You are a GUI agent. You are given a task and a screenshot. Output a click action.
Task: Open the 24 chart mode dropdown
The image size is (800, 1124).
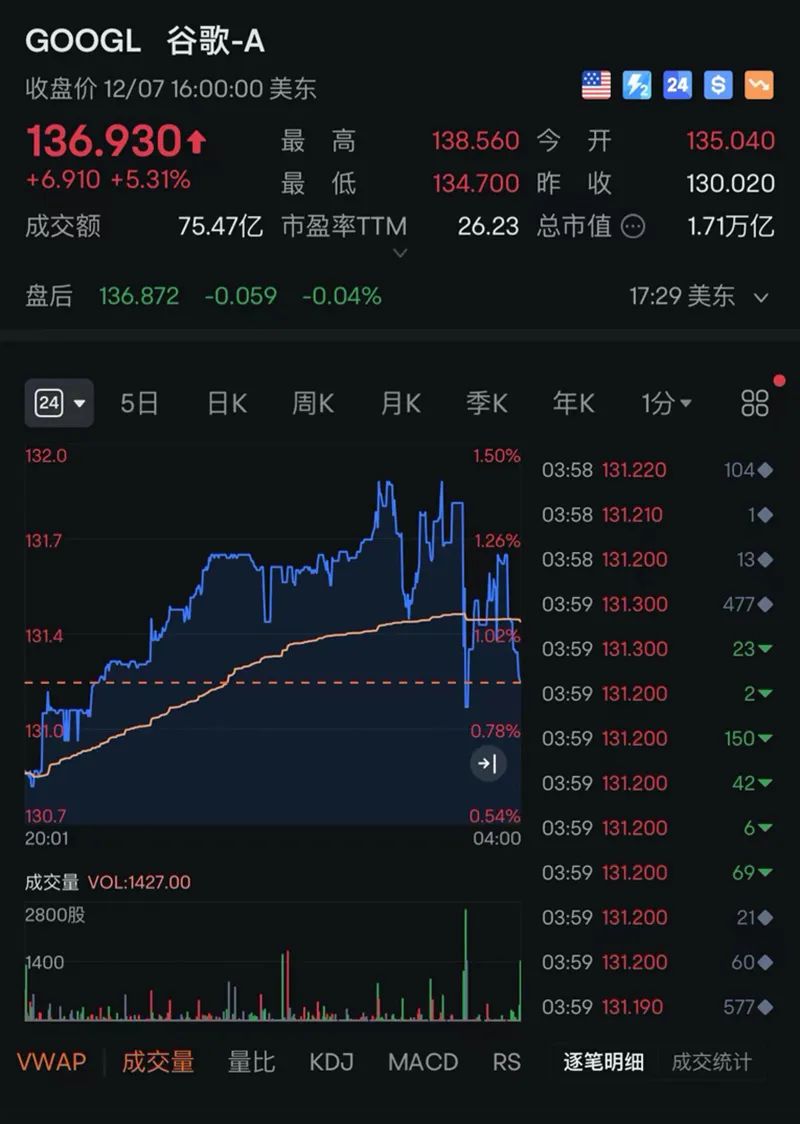tap(58, 402)
